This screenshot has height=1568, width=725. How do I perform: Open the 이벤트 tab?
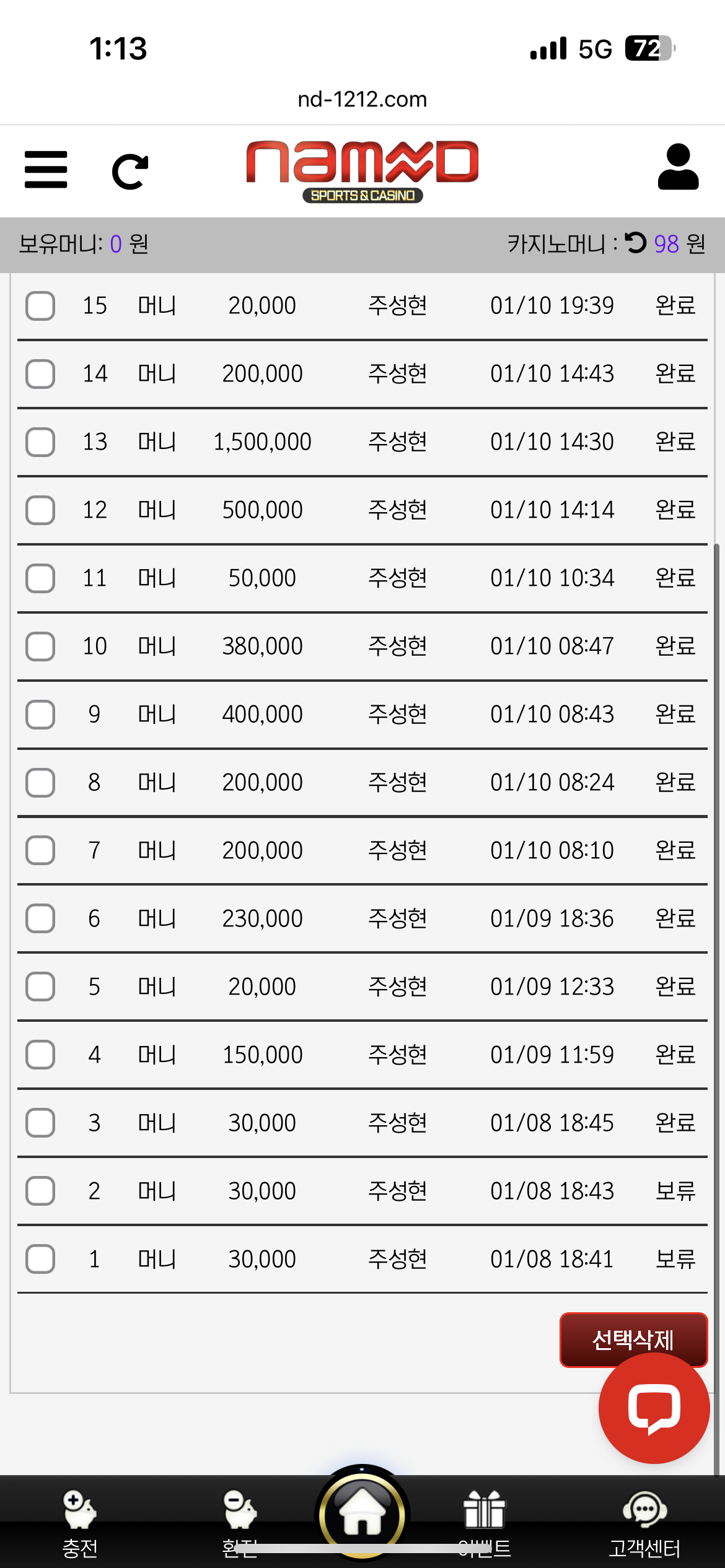(485, 1523)
